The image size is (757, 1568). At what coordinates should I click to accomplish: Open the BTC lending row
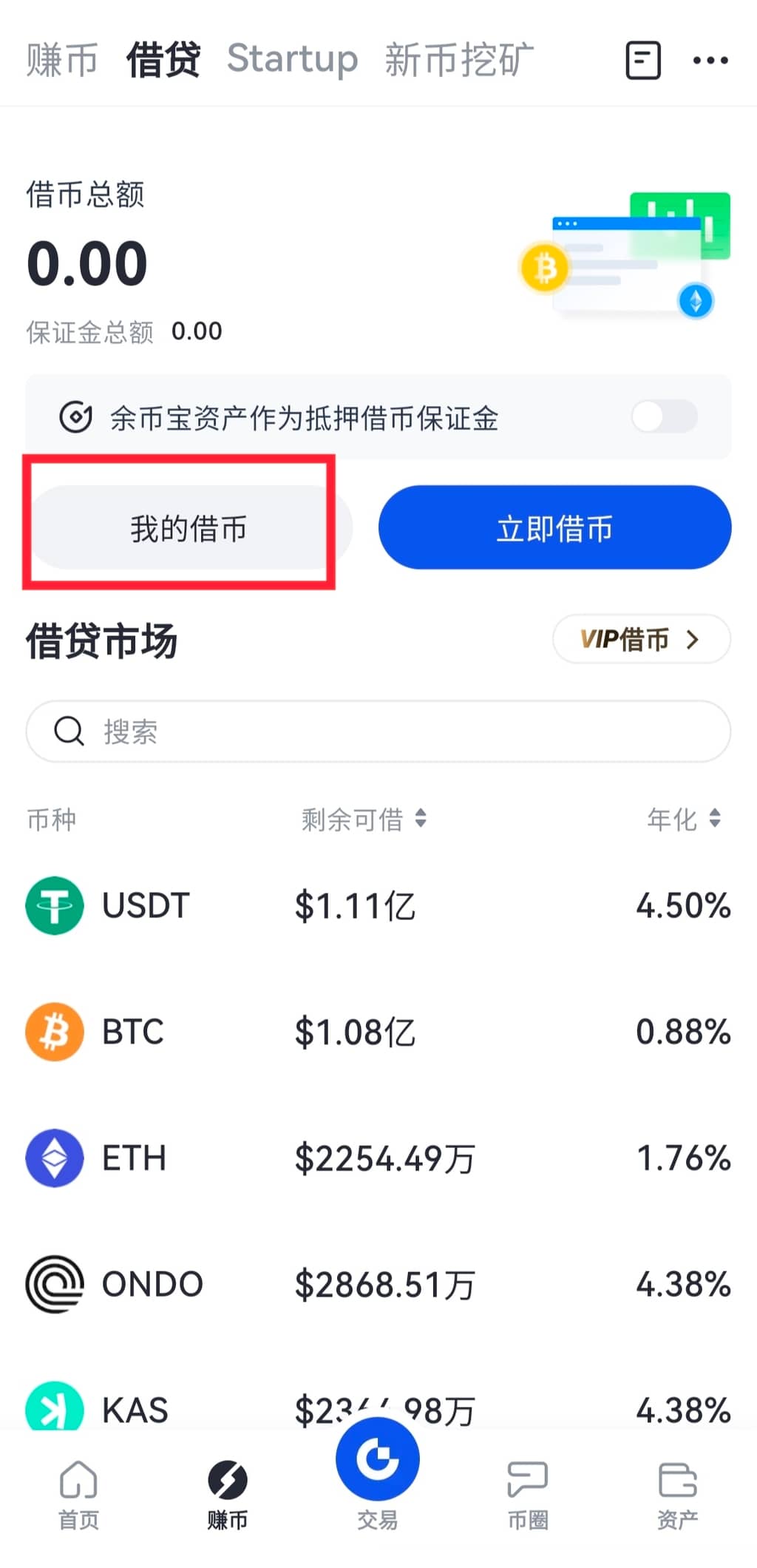[x=378, y=1032]
